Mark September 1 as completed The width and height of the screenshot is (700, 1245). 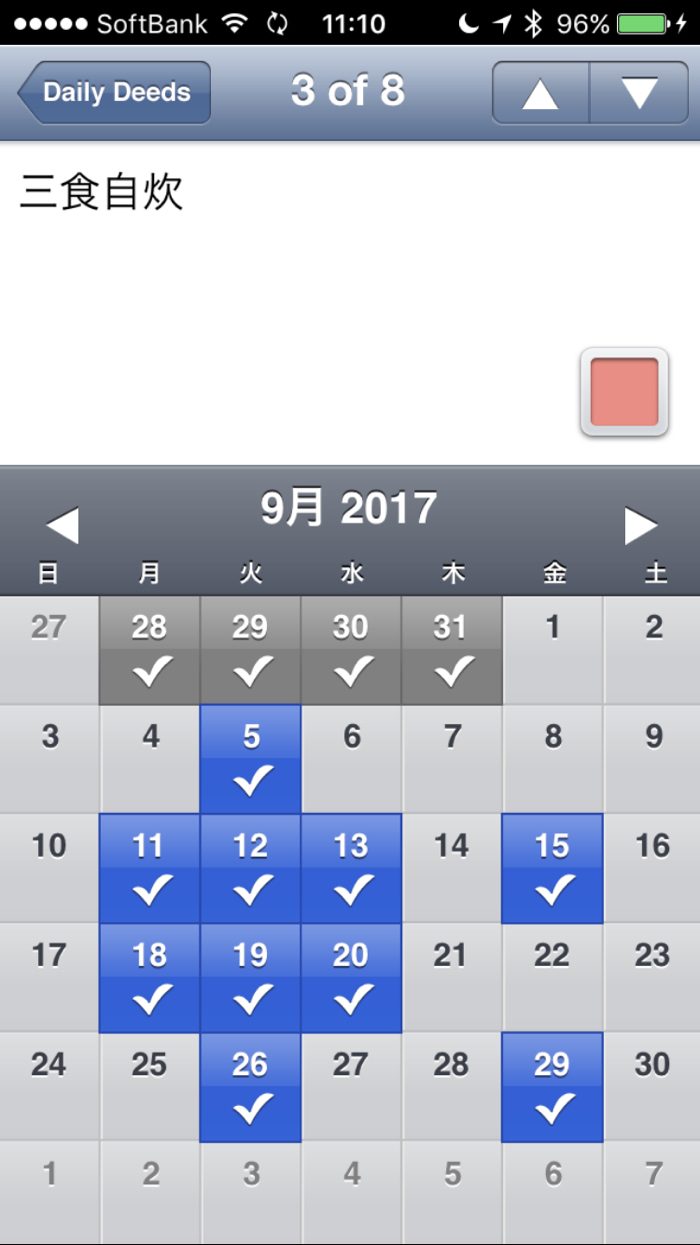pyautogui.click(x=552, y=650)
